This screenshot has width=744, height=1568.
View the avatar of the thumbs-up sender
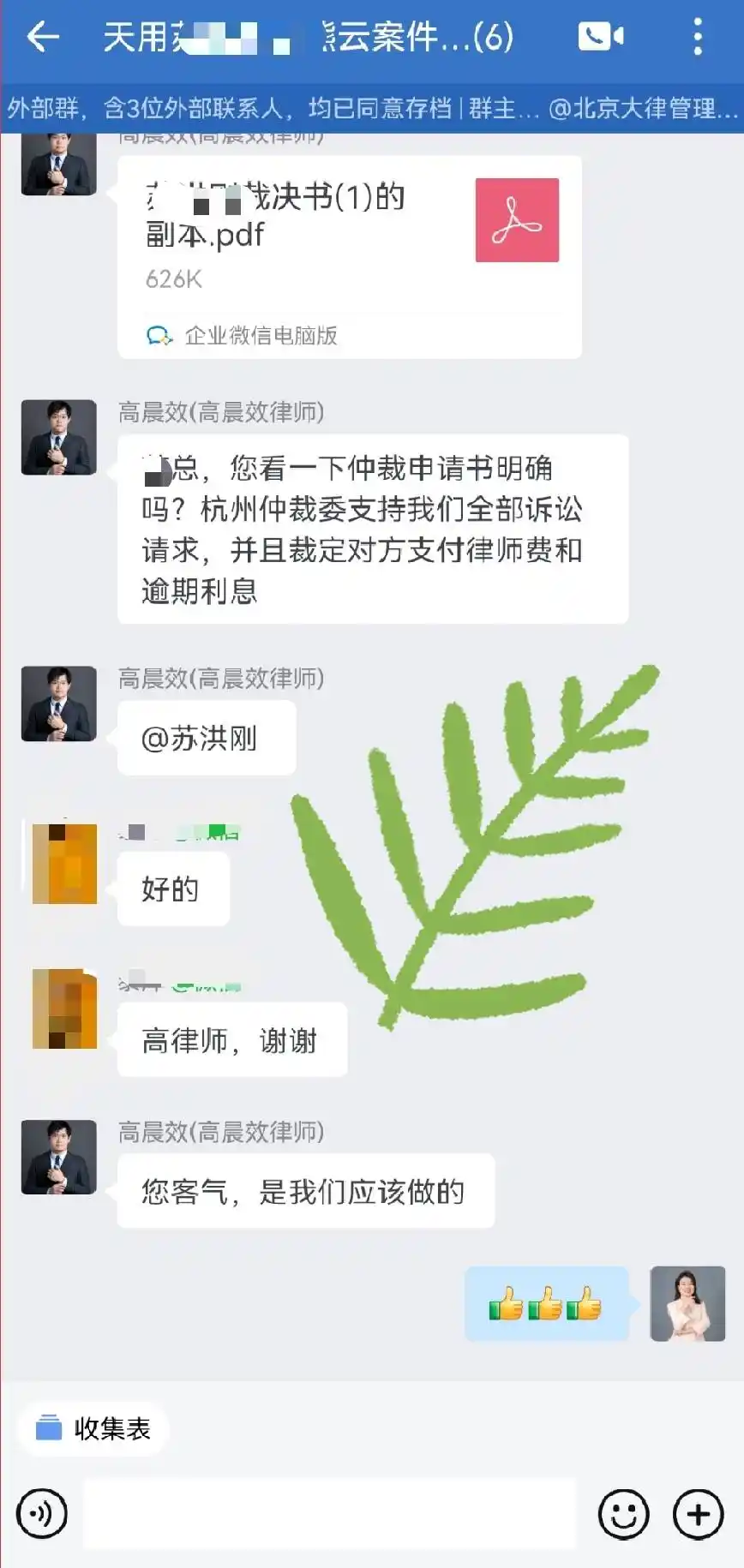[x=687, y=1303]
